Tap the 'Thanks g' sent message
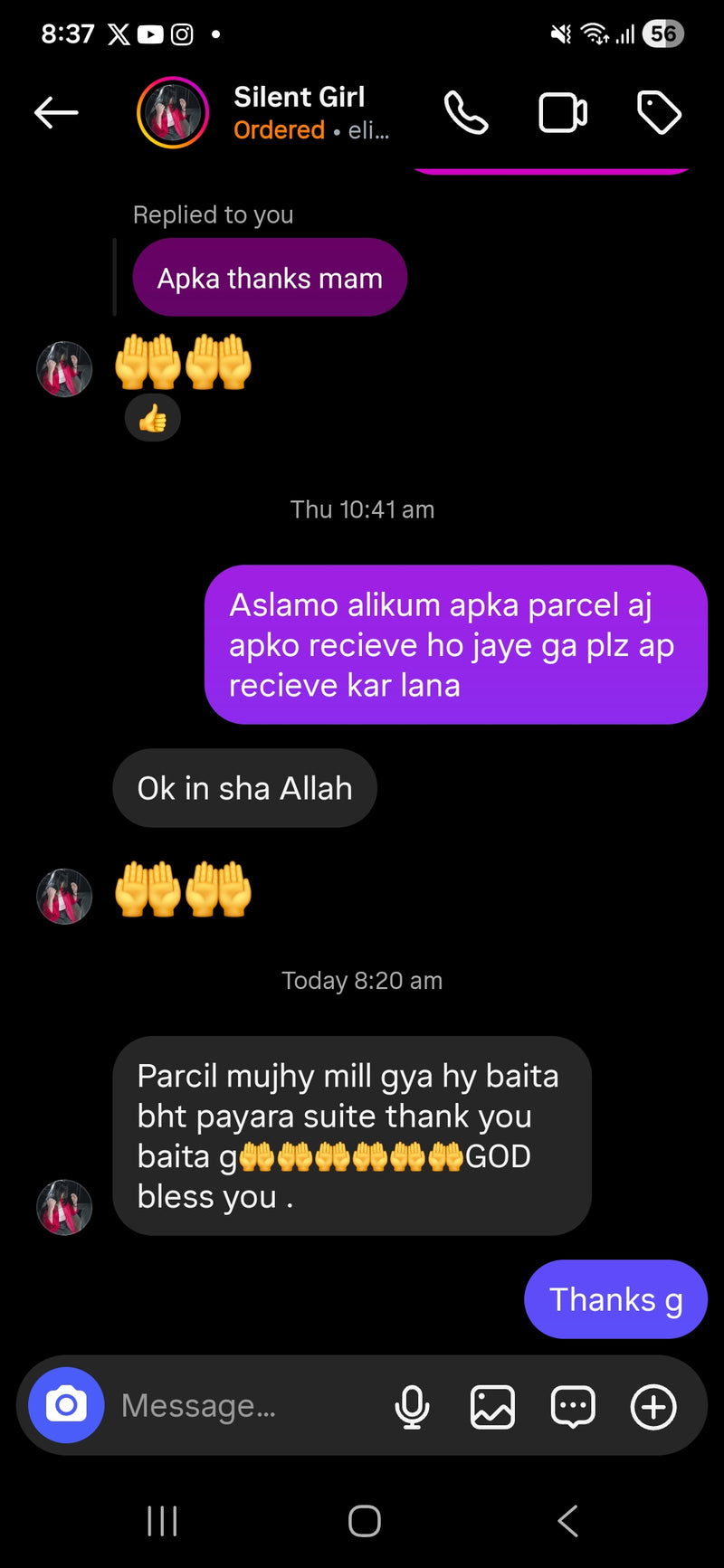The image size is (724, 1568). tap(615, 1299)
